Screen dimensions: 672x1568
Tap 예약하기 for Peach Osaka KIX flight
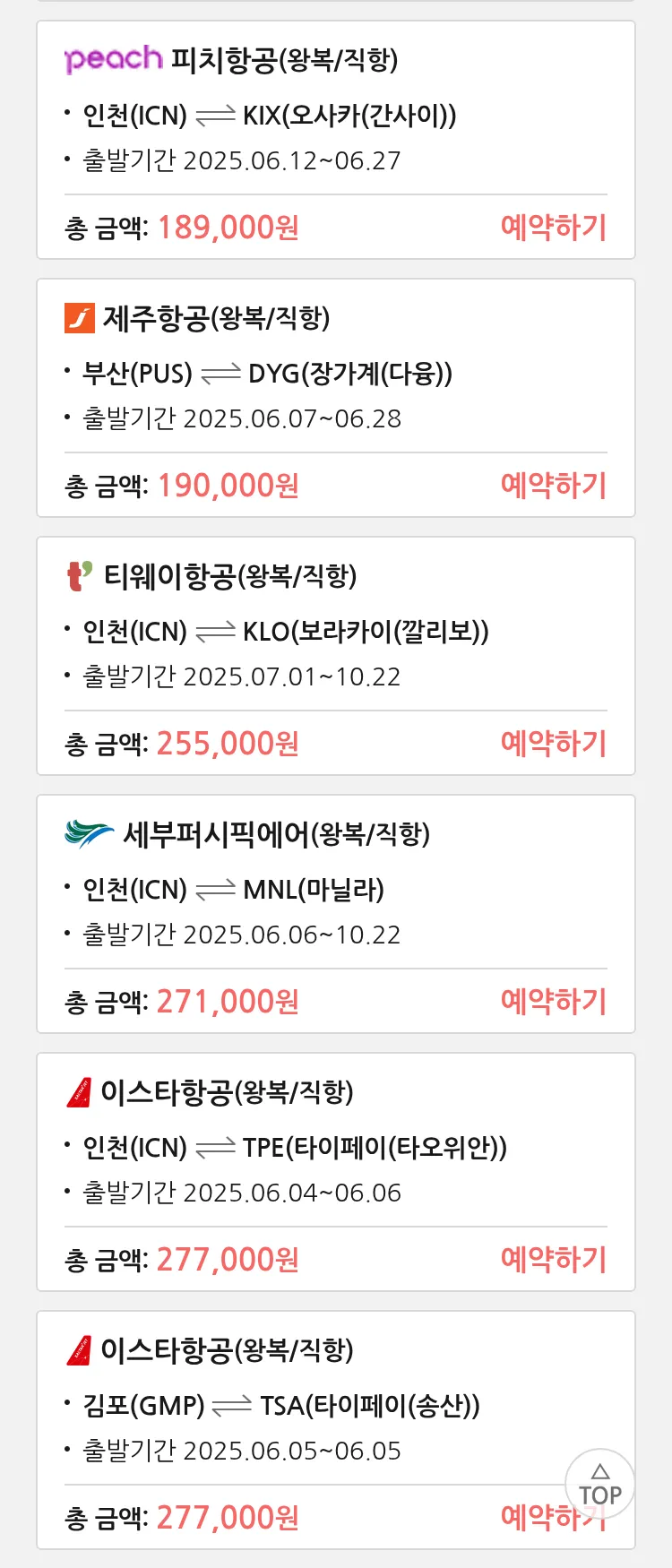tap(553, 228)
